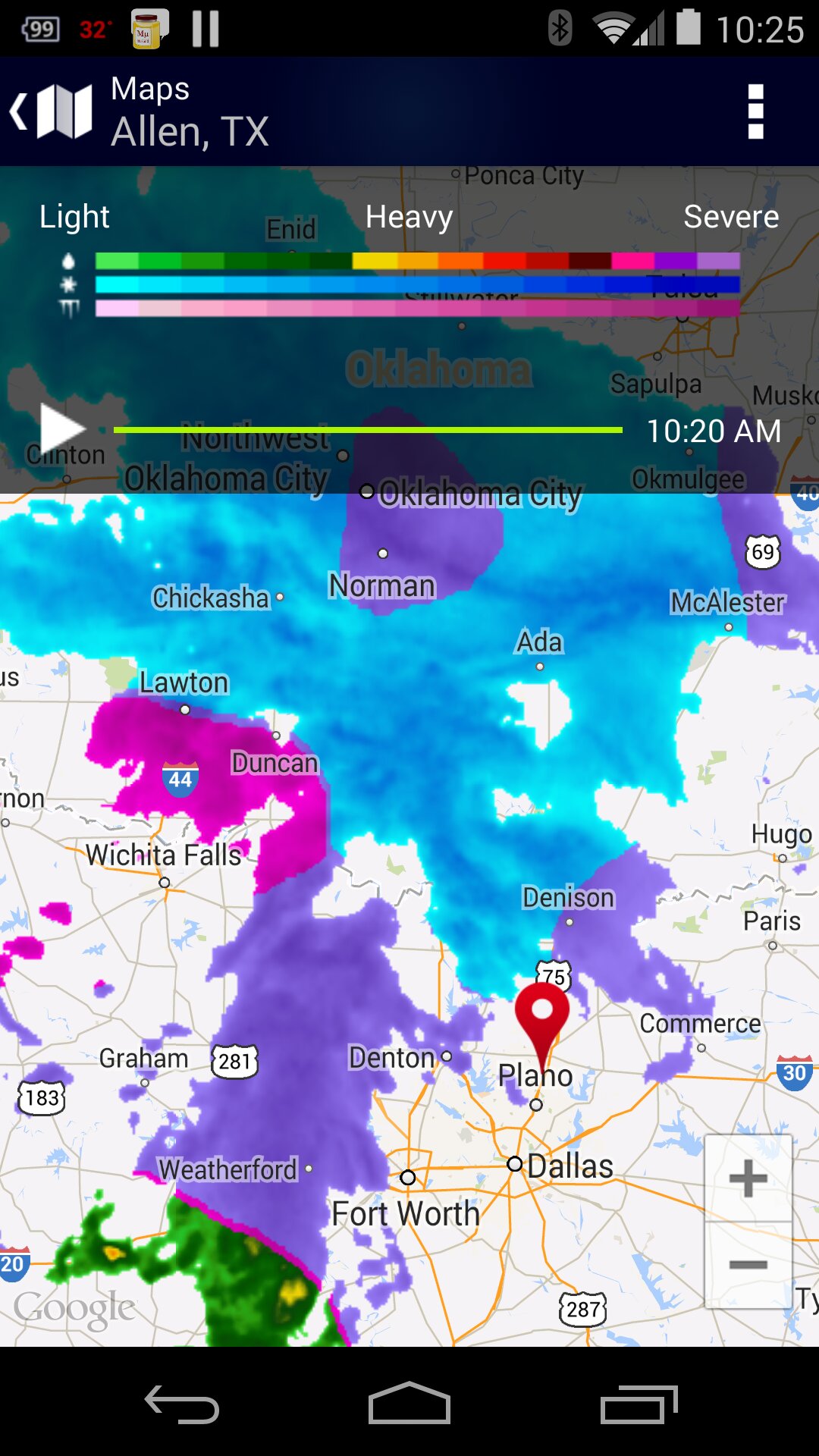The width and height of the screenshot is (819, 1456).
Task: Open the overflow menu
Action: 755,111
